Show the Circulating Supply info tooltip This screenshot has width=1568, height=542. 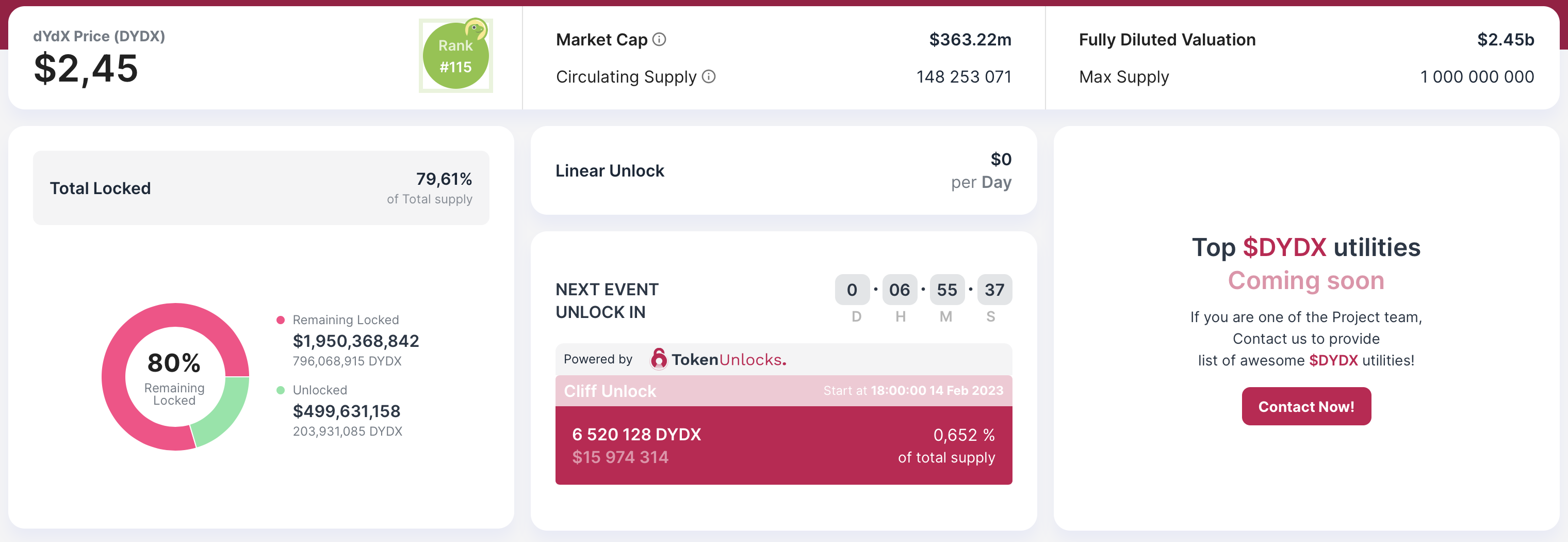click(709, 77)
